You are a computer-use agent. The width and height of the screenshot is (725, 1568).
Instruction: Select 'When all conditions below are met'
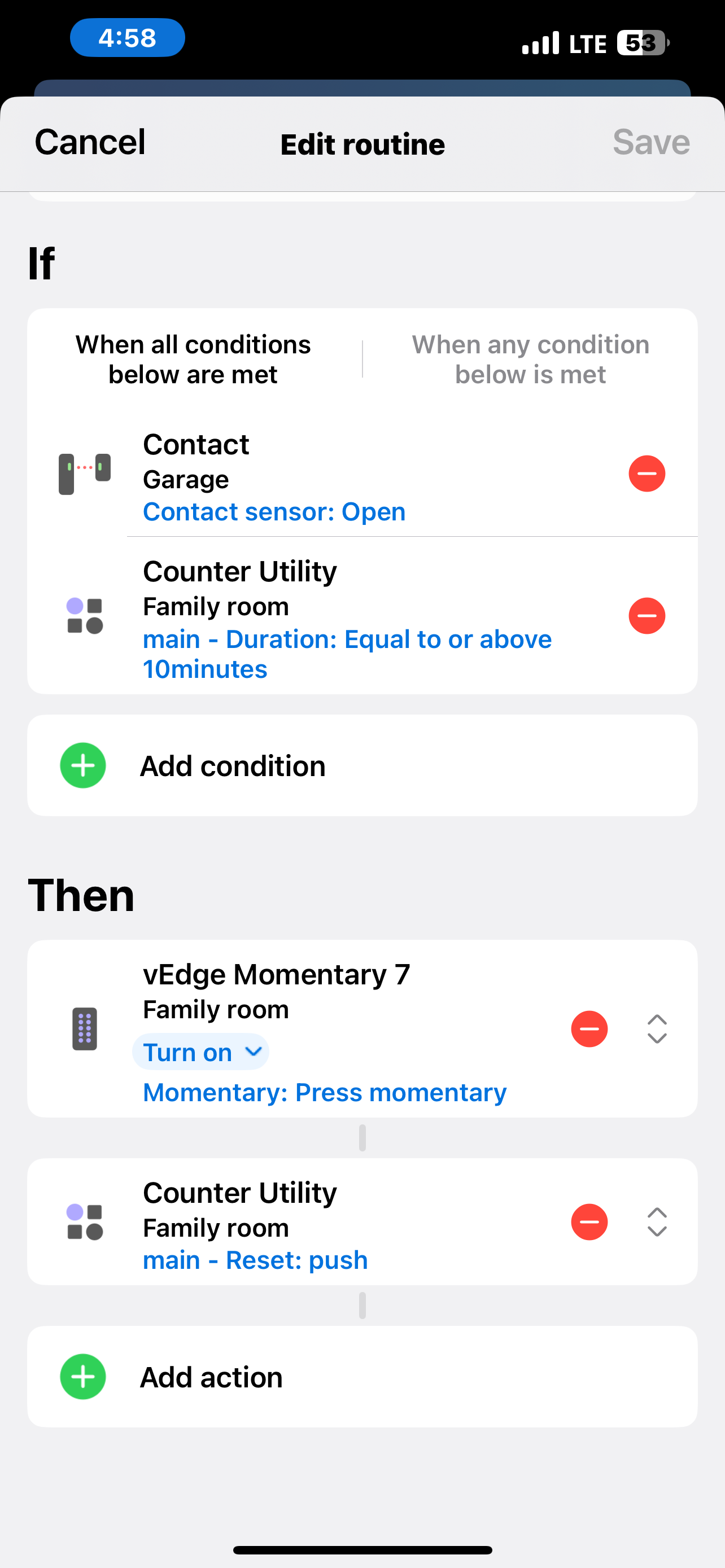pyautogui.click(x=193, y=359)
